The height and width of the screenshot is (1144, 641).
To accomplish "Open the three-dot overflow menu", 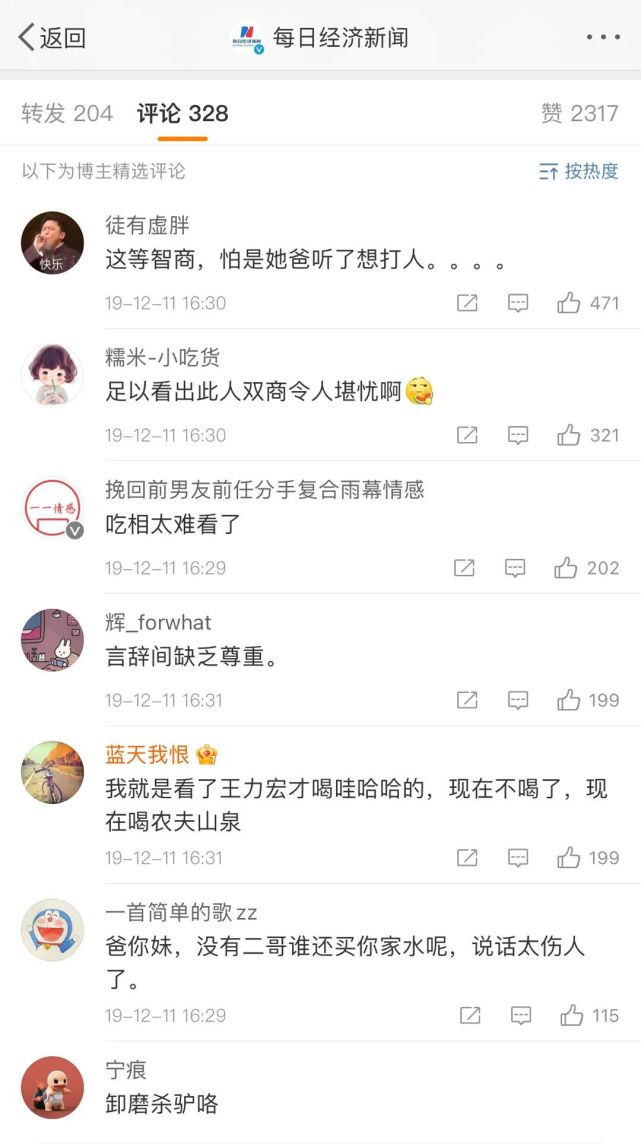I will [603, 38].
